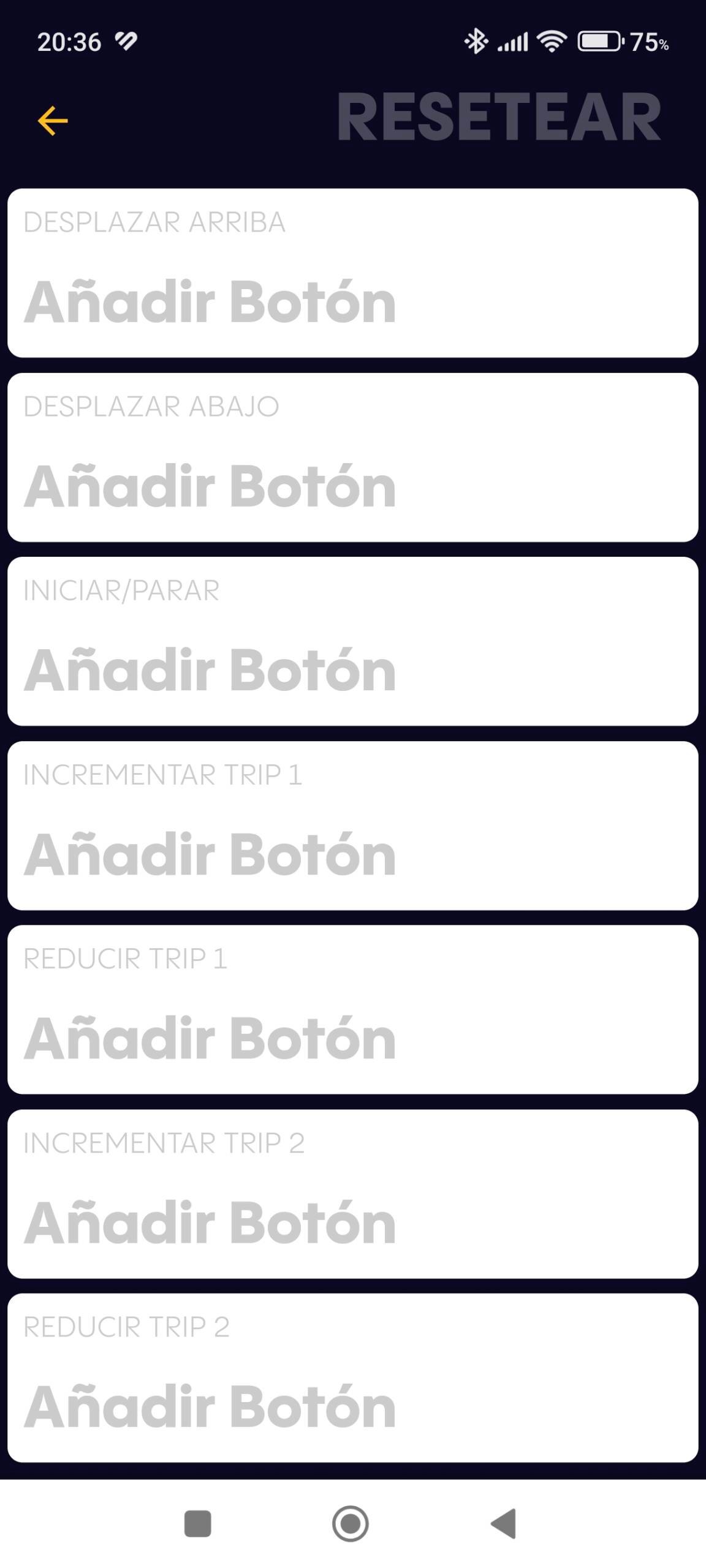This screenshot has height=1568, width=706.
Task: Add a button for DESPLAZAR ABAJO
Action: point(353,458)
